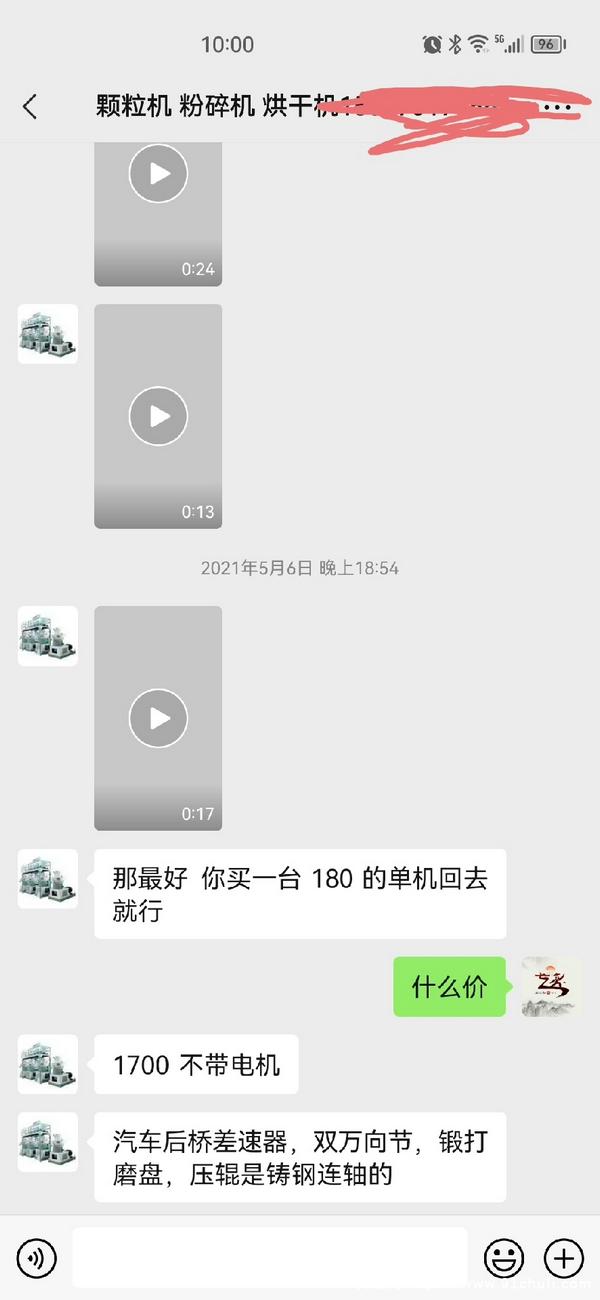Play the 0:24 video message
Image resolution: width=600 pixels, height=1300 pixels.
pos(158,174)
